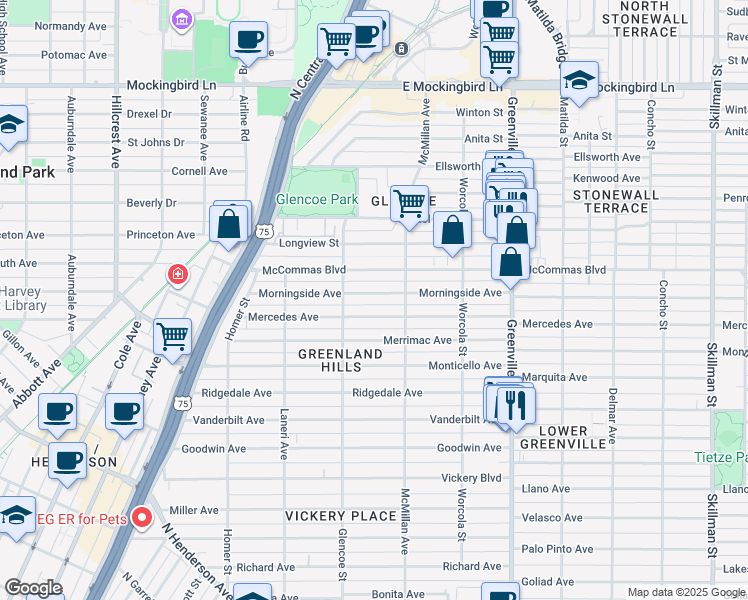Open the coffee marker in Henderson

click(69, 460)
